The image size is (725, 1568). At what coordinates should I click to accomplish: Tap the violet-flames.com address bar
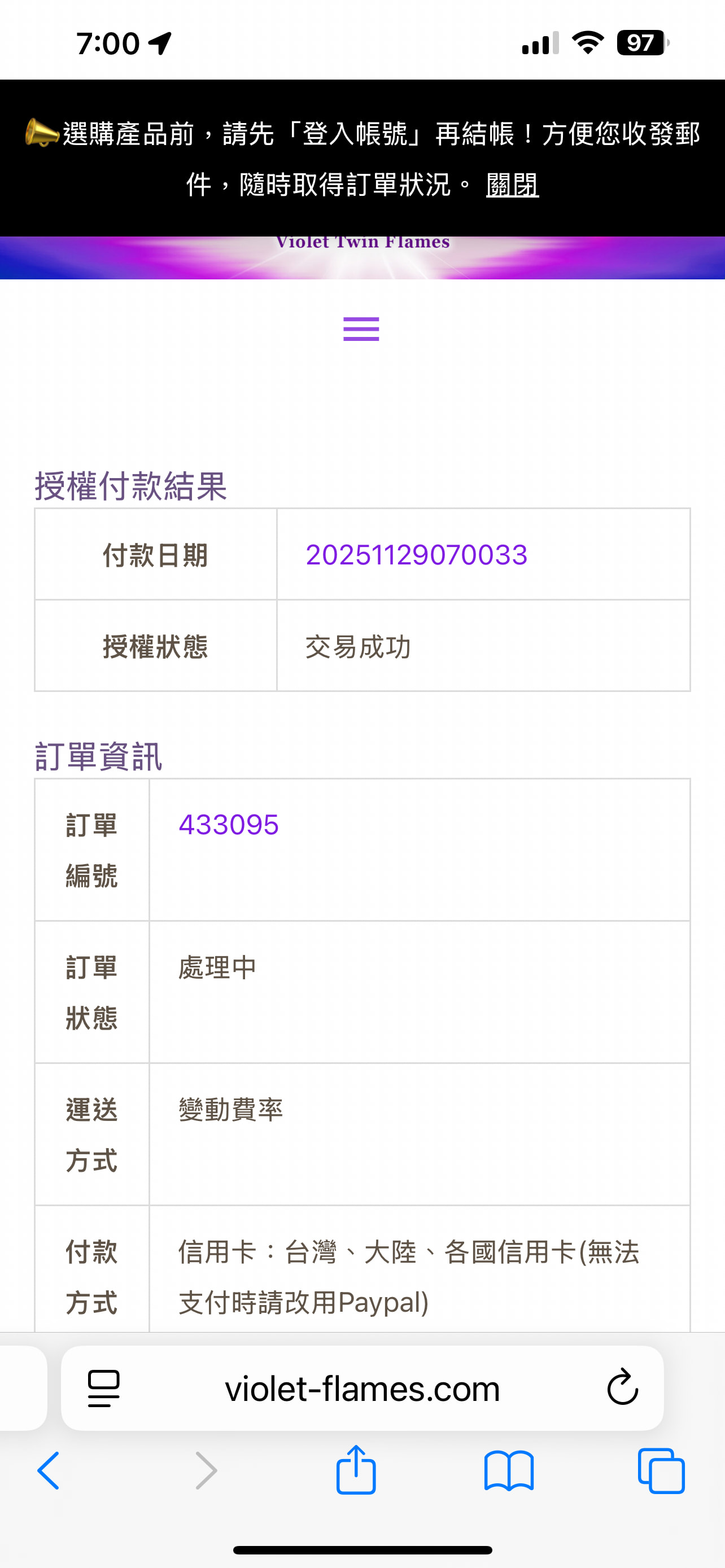[x=362, y=1389]
